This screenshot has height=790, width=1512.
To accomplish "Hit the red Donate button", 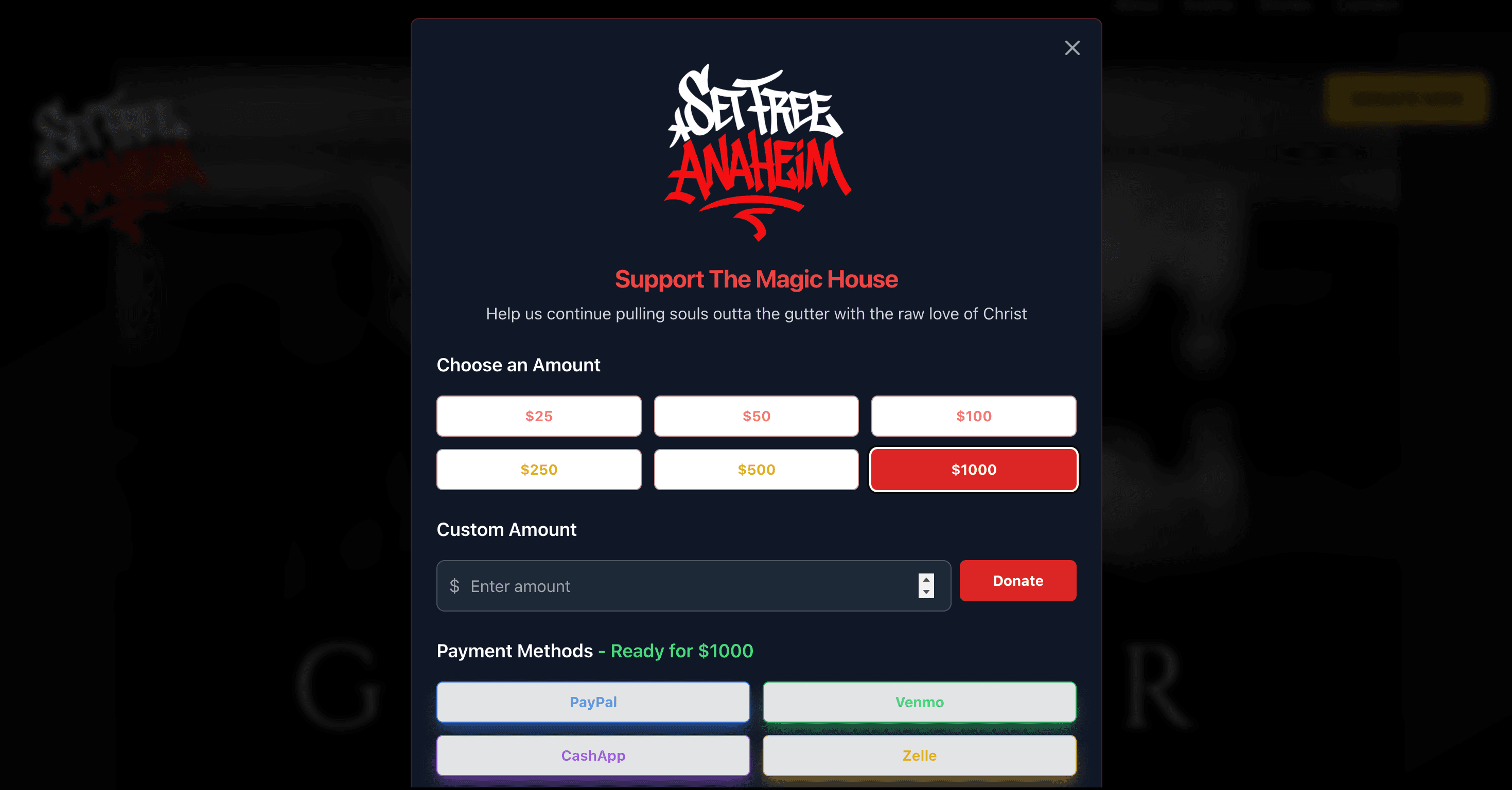I will (x=1017, y=581).
